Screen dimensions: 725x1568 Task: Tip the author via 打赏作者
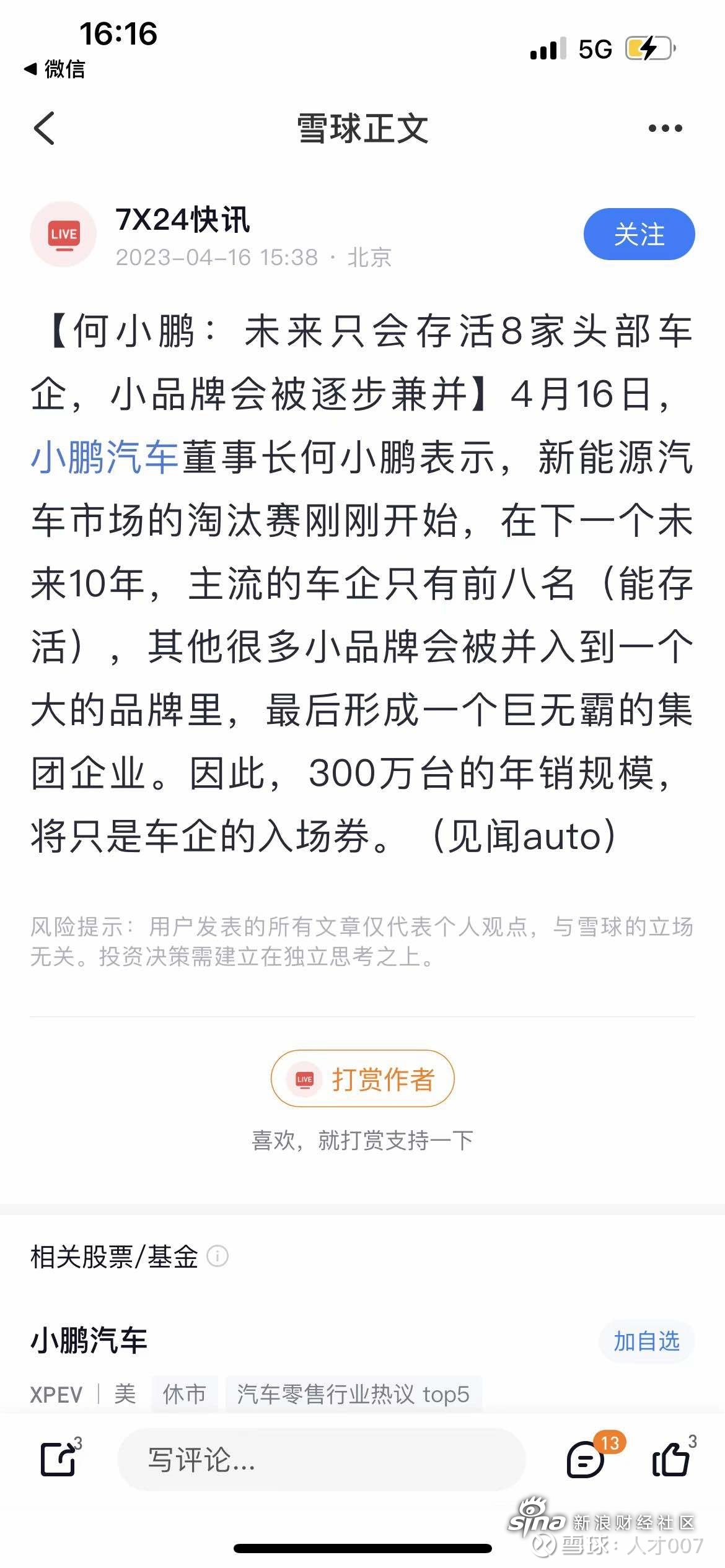tap(362, 1079)
